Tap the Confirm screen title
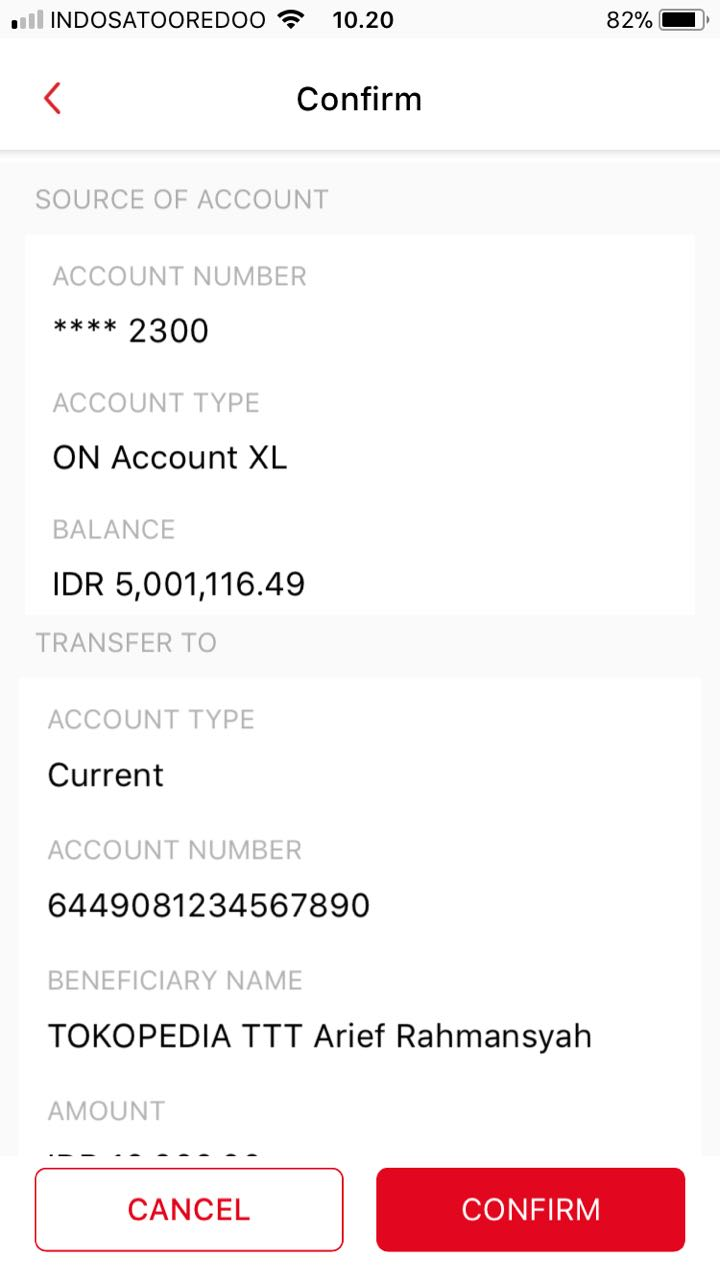The height and width of the screenshot is (1280, 720). tap(359, 98)
